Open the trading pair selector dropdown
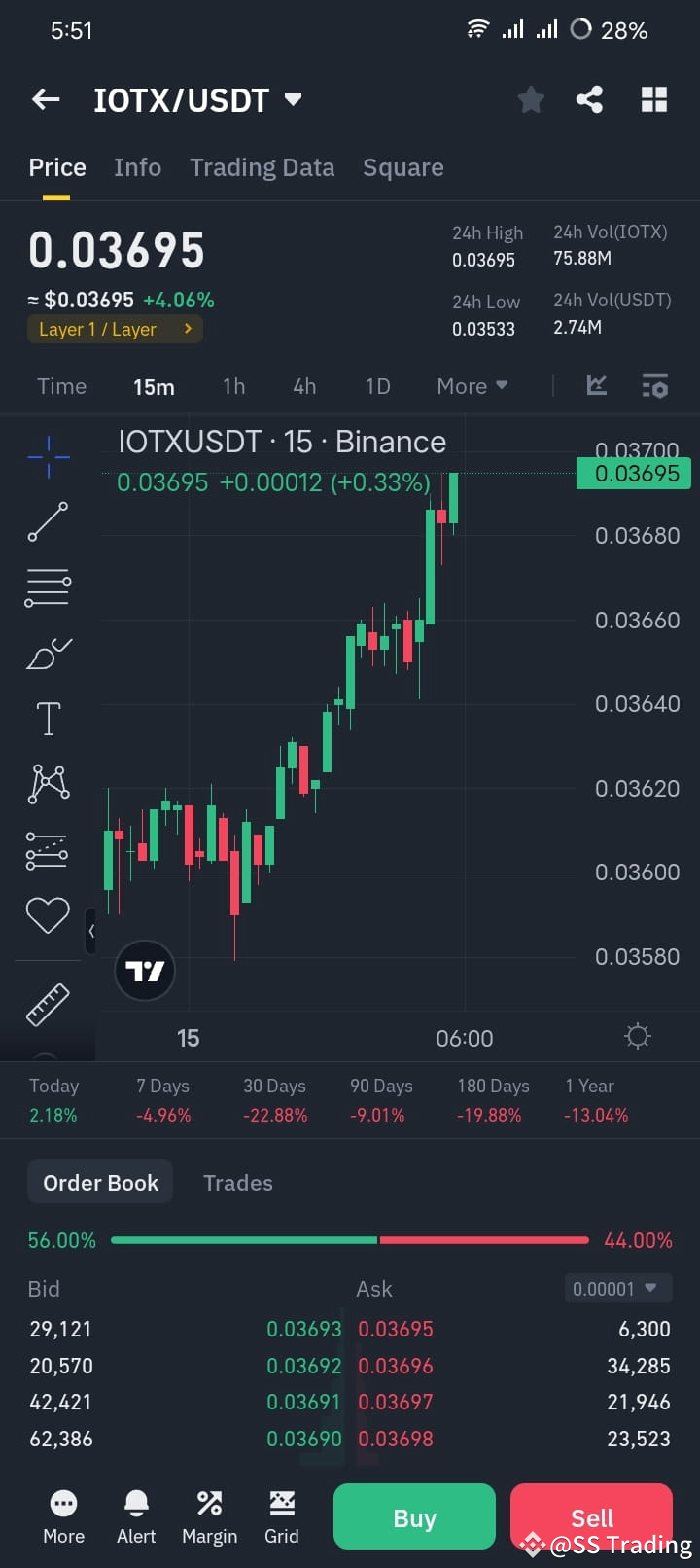Image resolution: width=700 pixels, height=1568 pixels. pos(294,98)
